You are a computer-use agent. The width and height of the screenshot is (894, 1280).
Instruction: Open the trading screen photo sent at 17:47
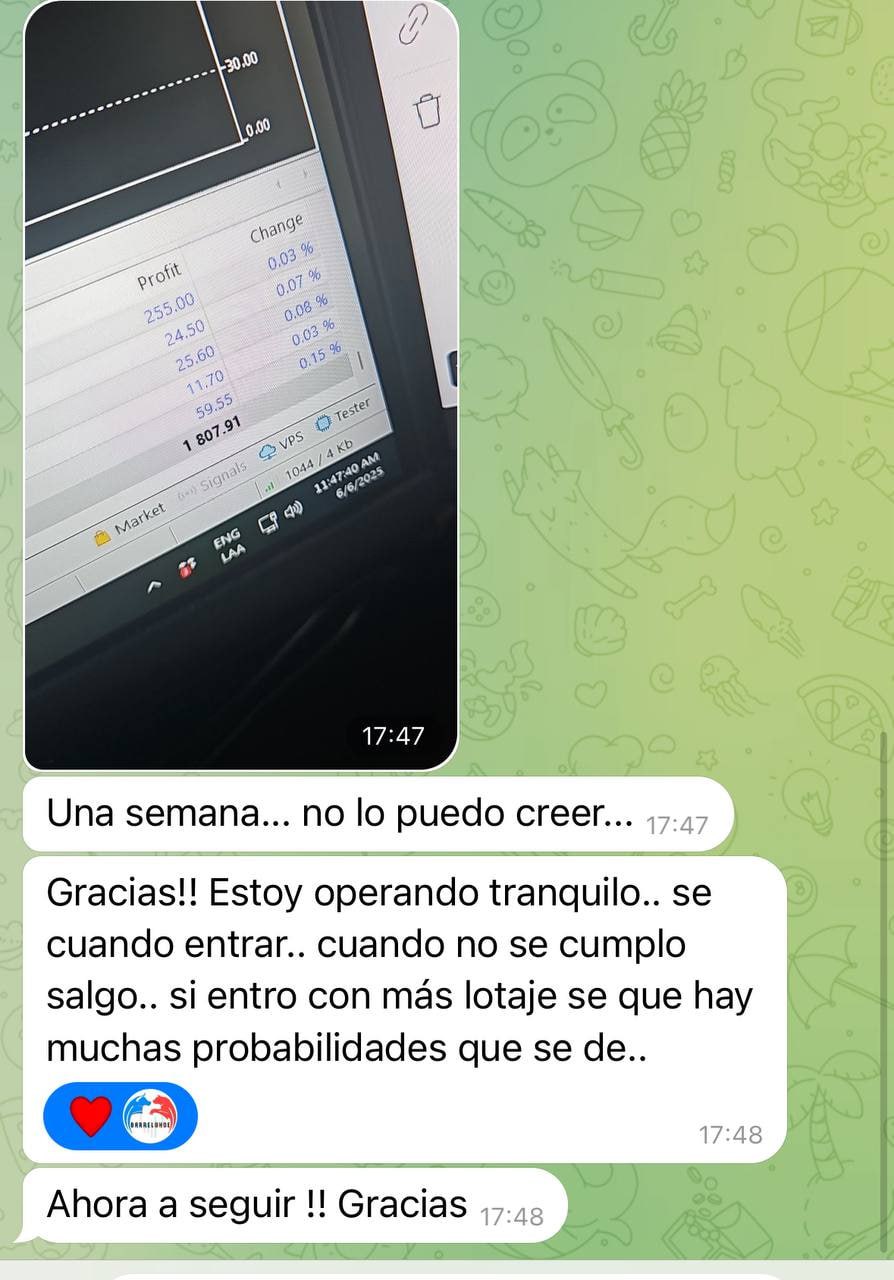[240, 384]
